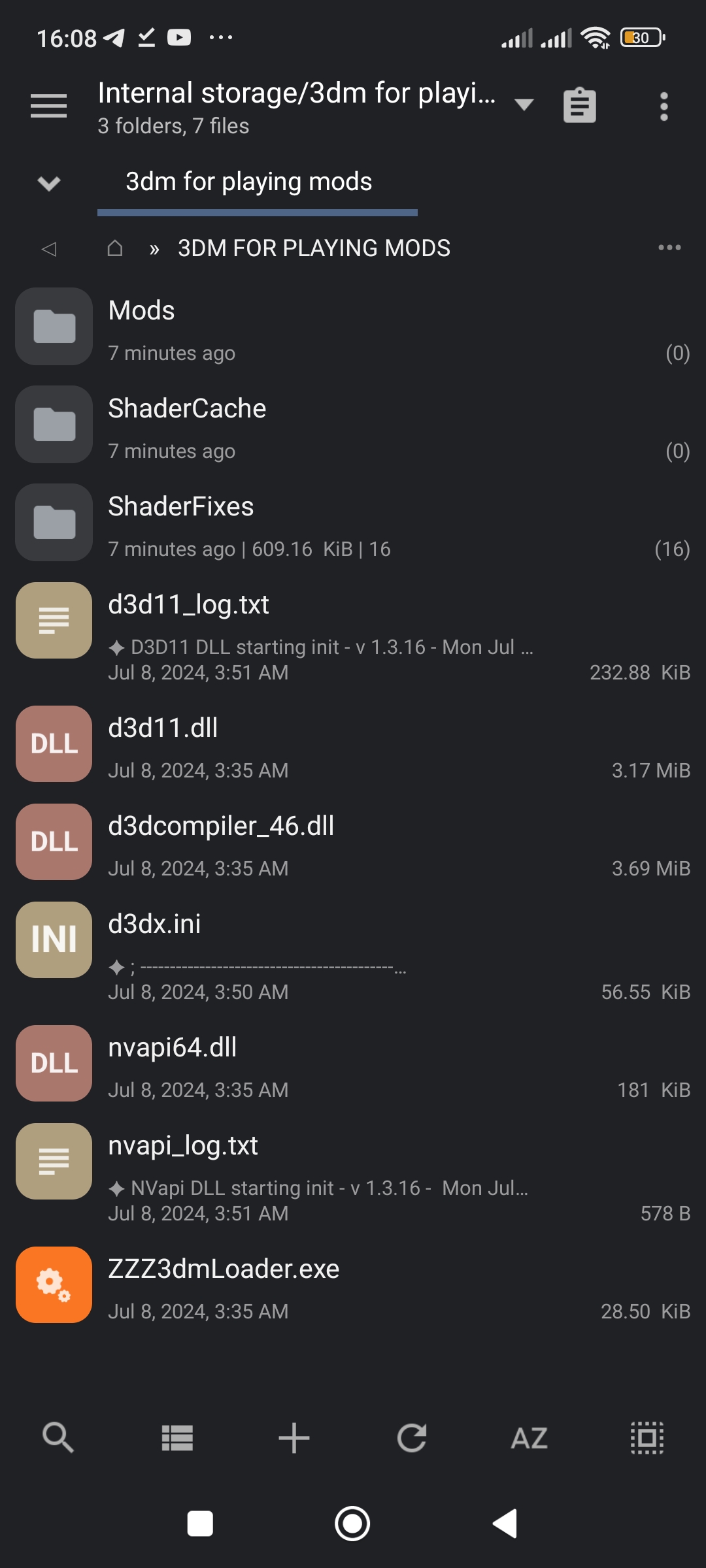Tap the home icon in breadcrumb
The width and height of the screenshot is (706, 1568).
pos(115,248)
